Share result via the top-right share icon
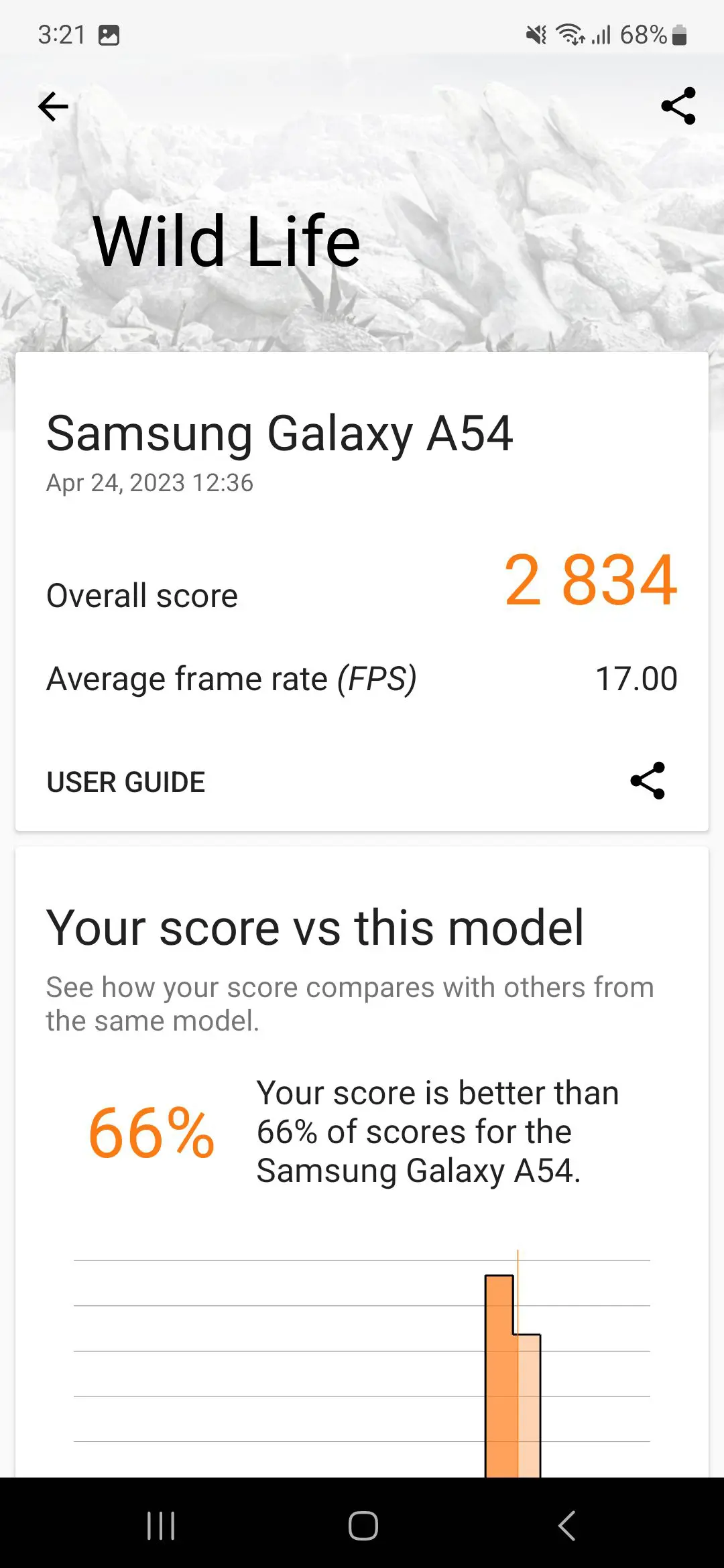724x1568 pixels. tap(678, 106)
